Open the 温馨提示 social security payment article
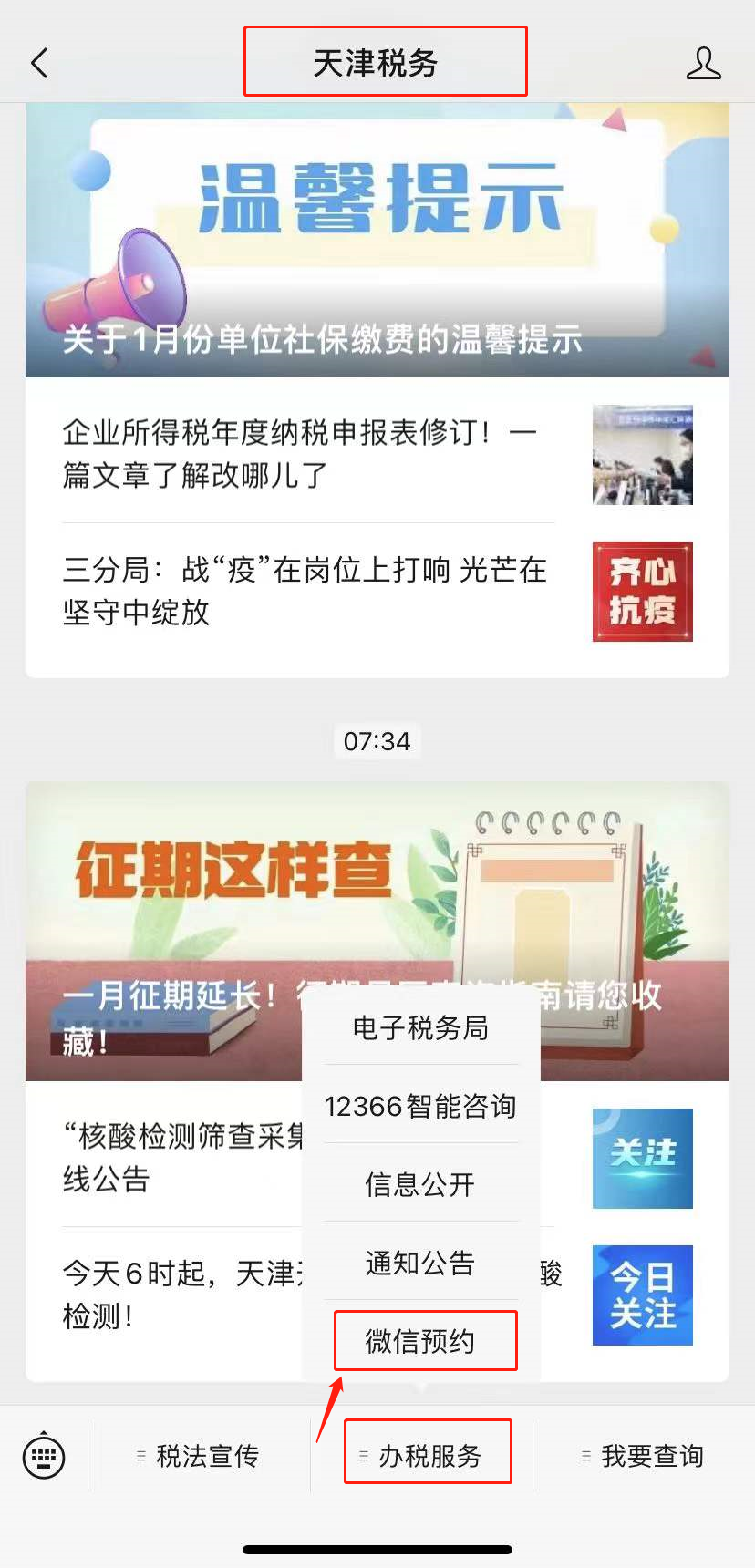Viewport: 755px width, 1568px height. 377,241
